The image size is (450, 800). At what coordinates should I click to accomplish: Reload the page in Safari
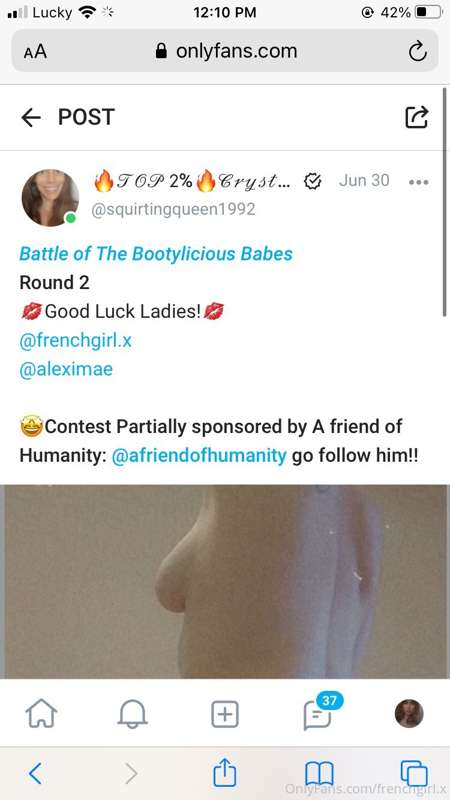point(418,51)
